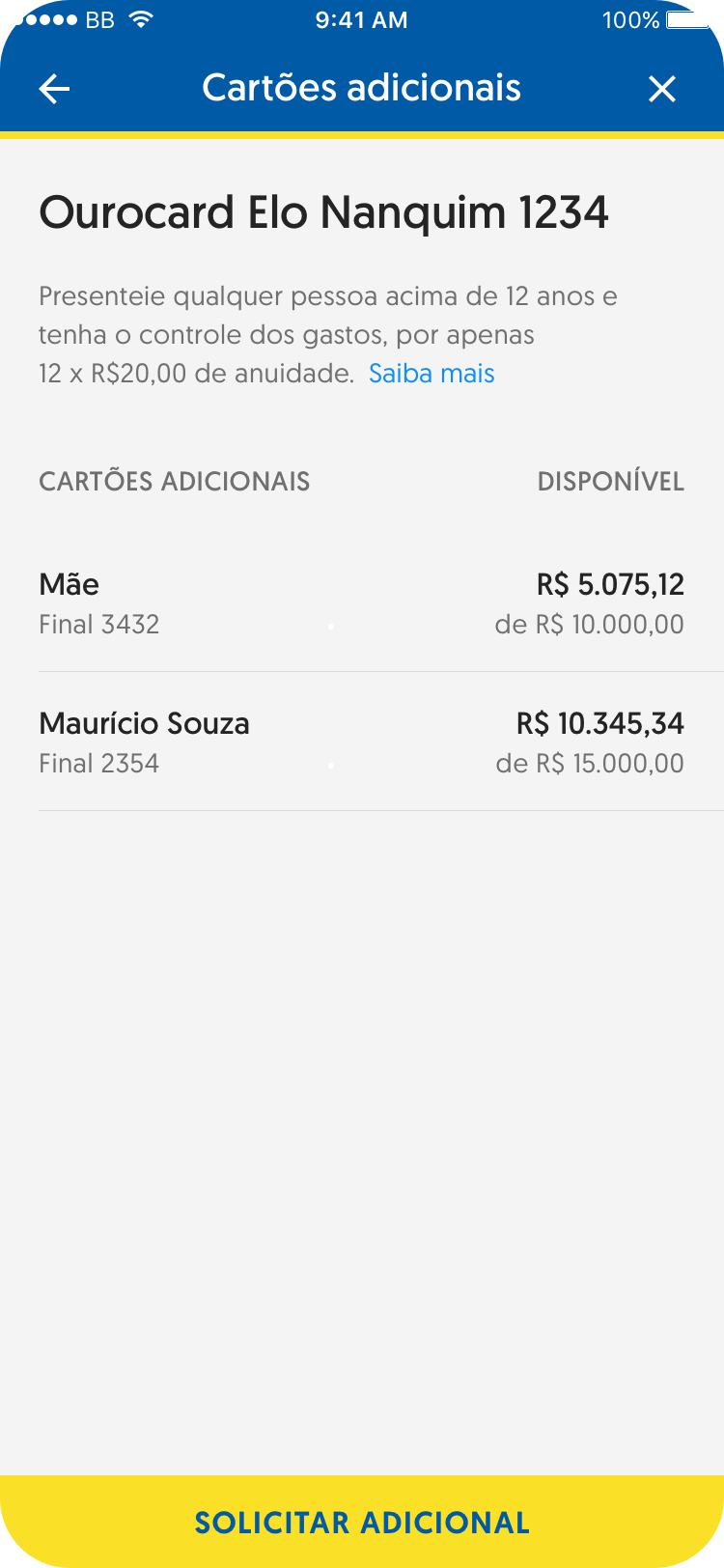724x1568 pixels.
Task: Tap Final 3432 under Mãe
Action: (99, 625)
